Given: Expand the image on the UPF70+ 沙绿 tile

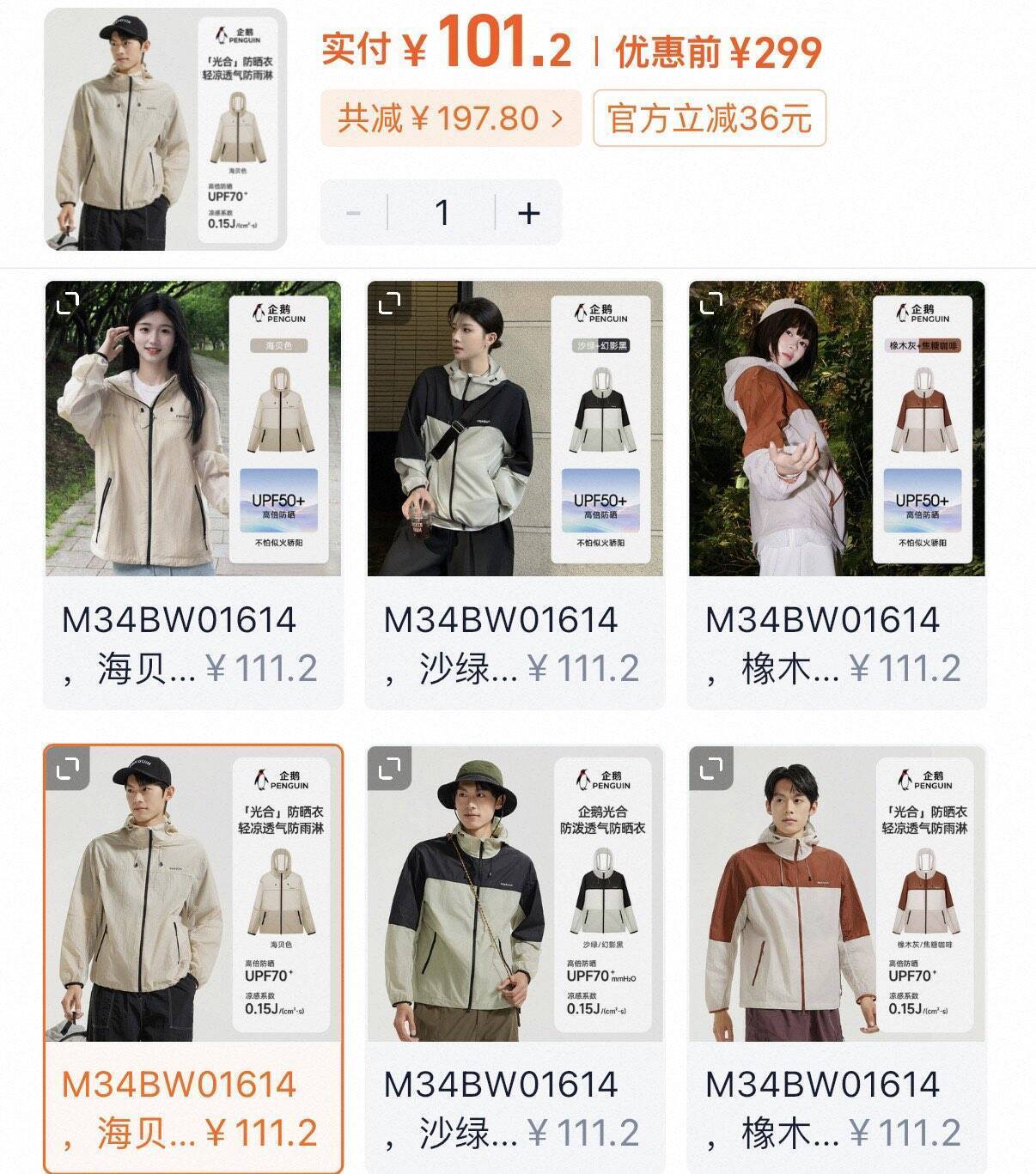Looking at the screenshot, I should click(390, 768).
